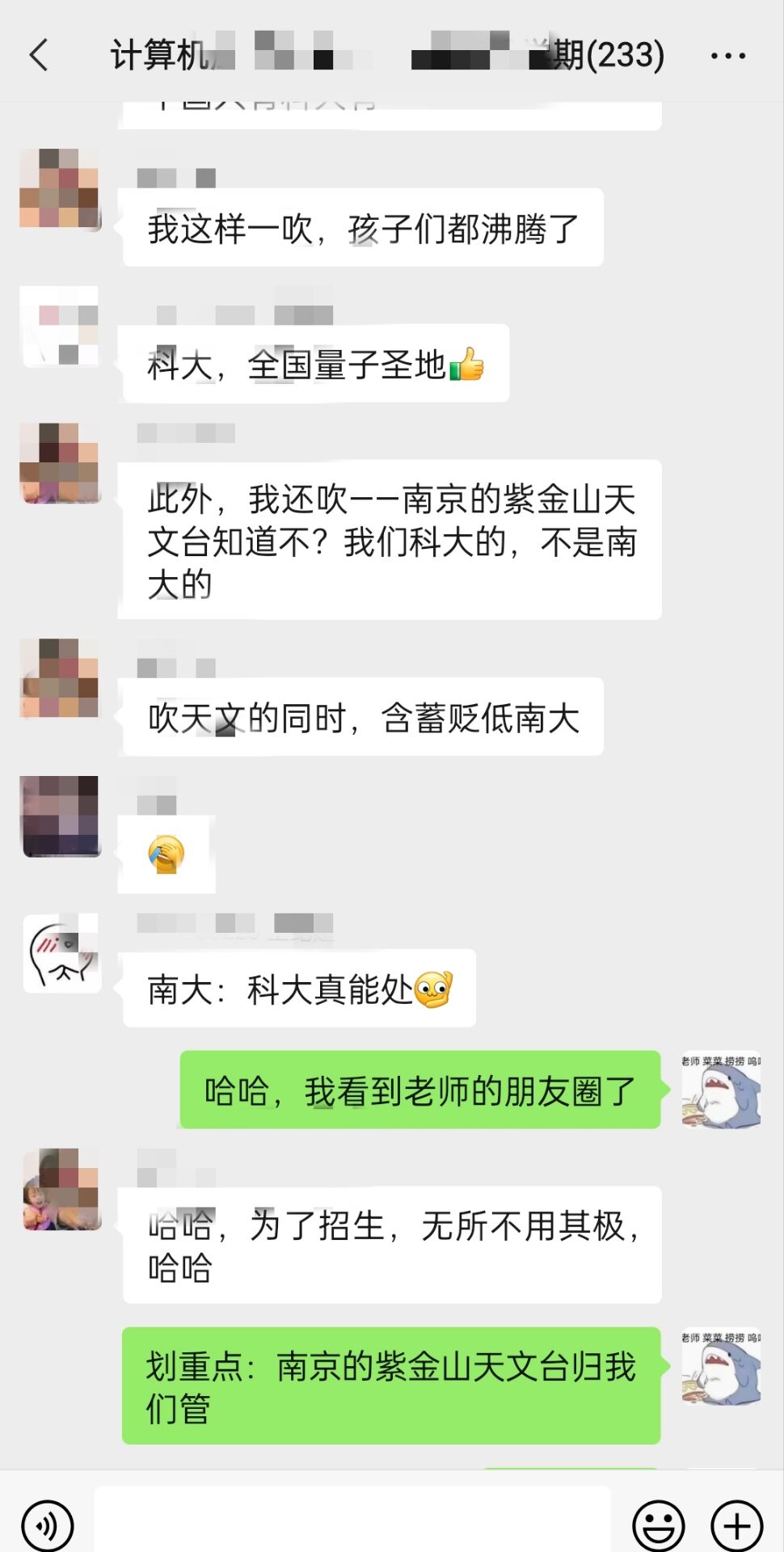Screen dimensions: 784x1552
Task: Go back to the chat list
Action: (39, 55)
